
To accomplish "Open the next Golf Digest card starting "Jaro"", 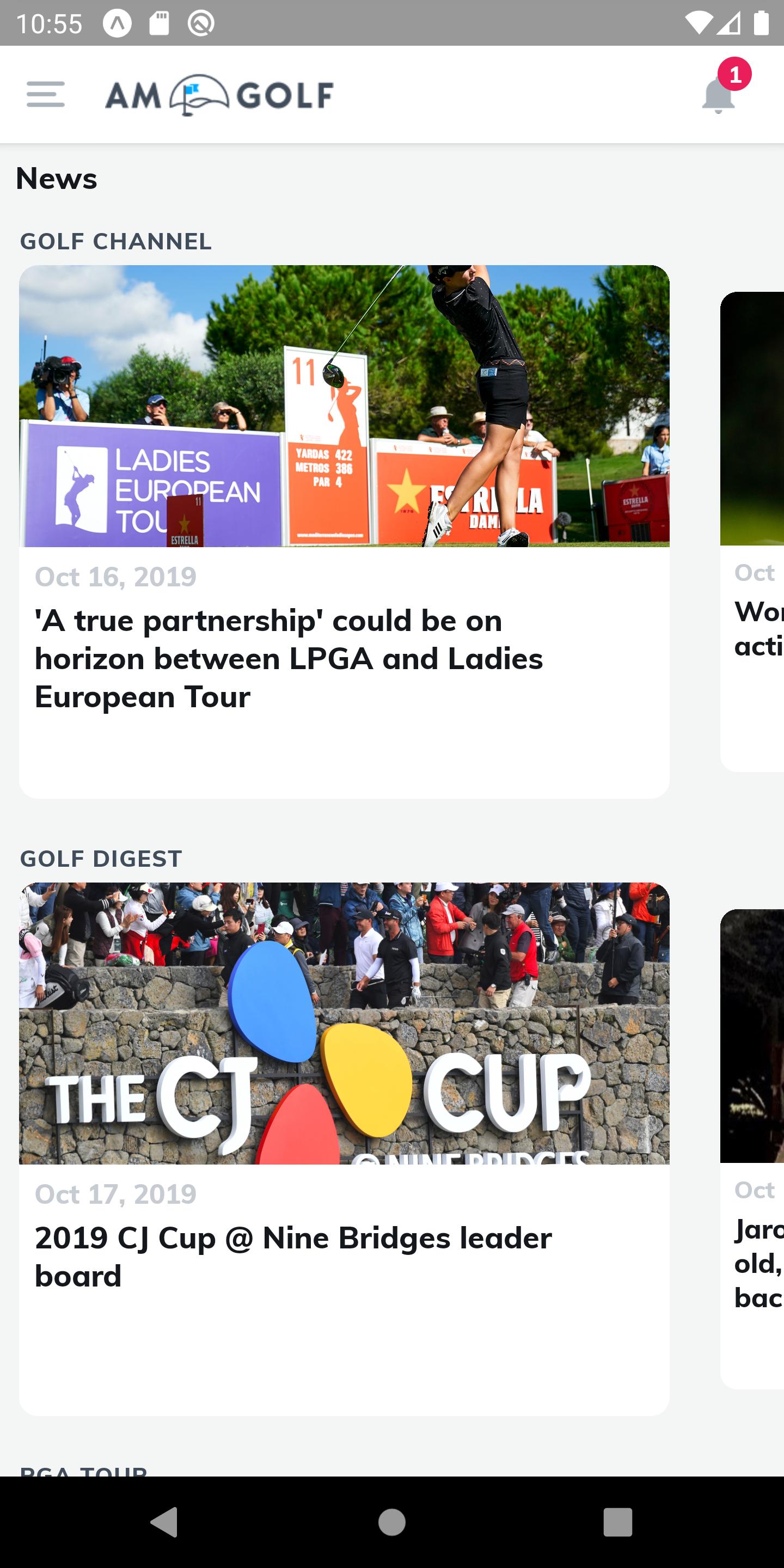I will click(752, 1149).
